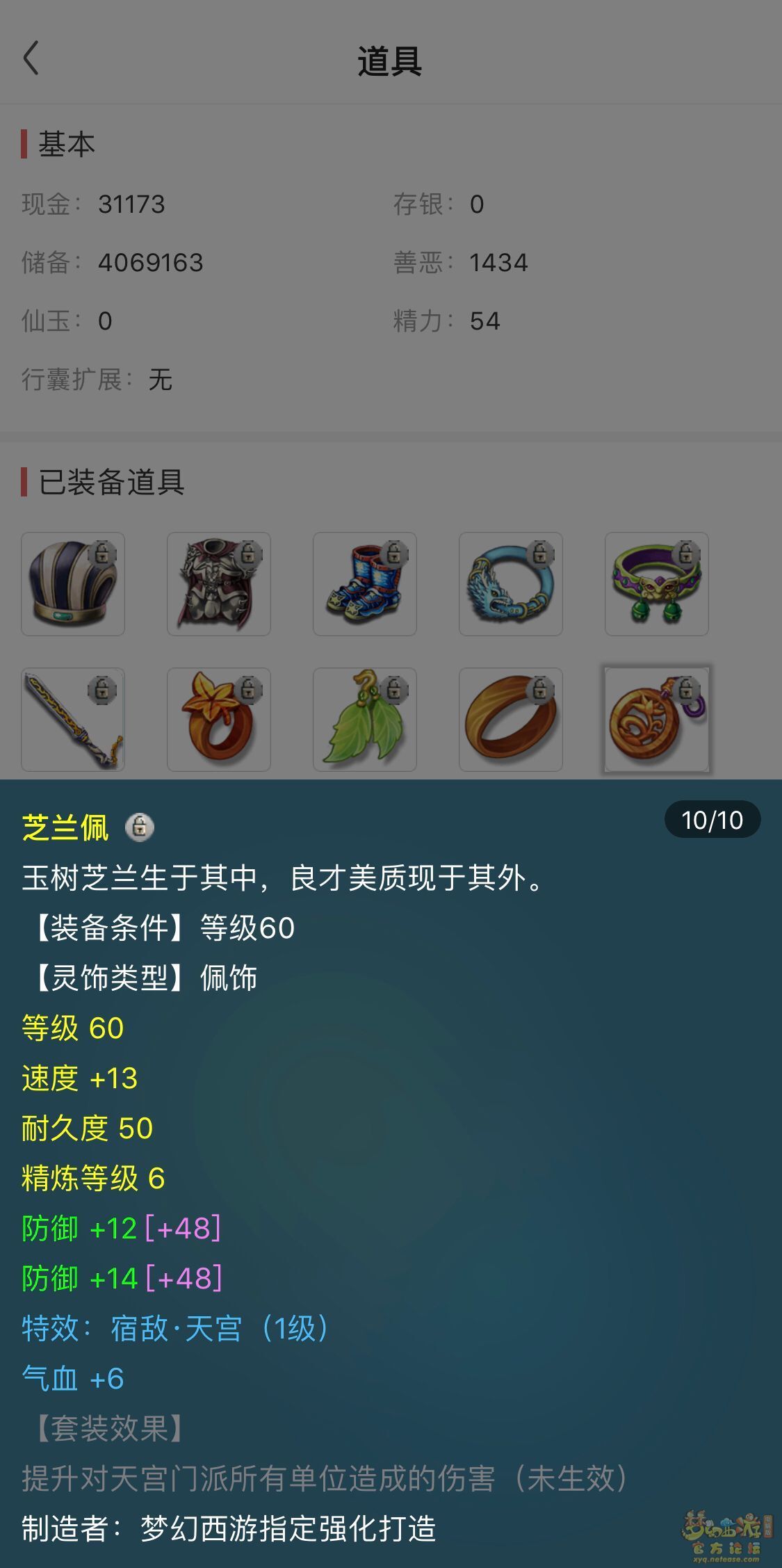
Task: Select the 芝兰佩 pendant item
Action: click(x=657, y=720)
